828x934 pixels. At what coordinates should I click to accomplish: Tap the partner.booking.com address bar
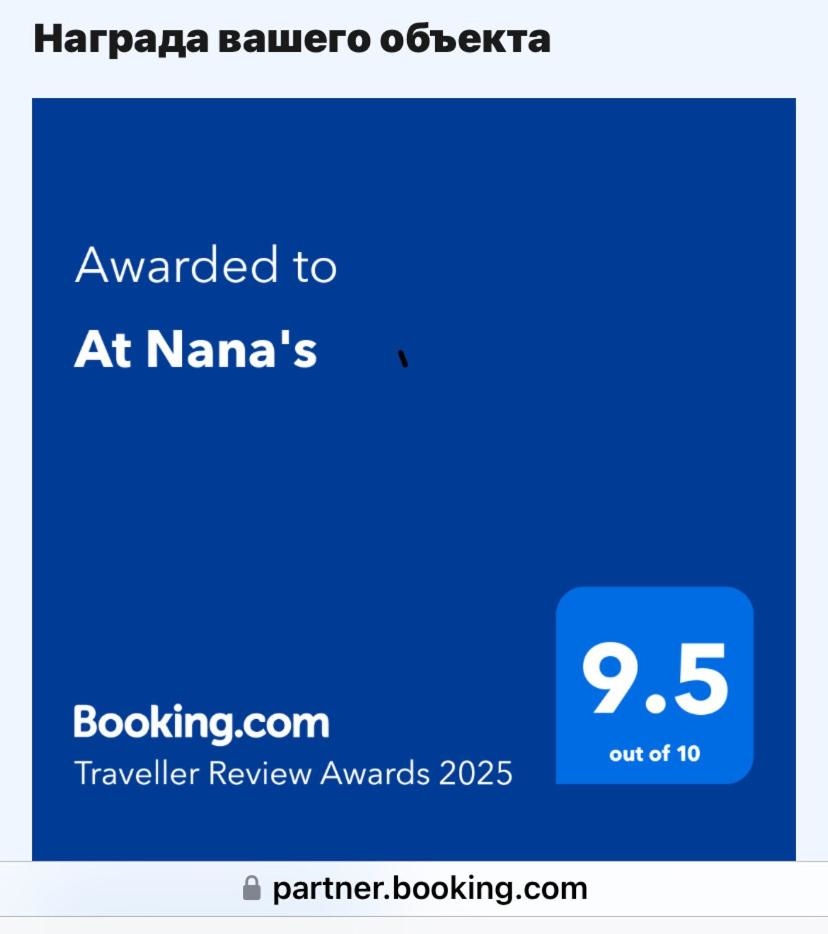(415, 888)
